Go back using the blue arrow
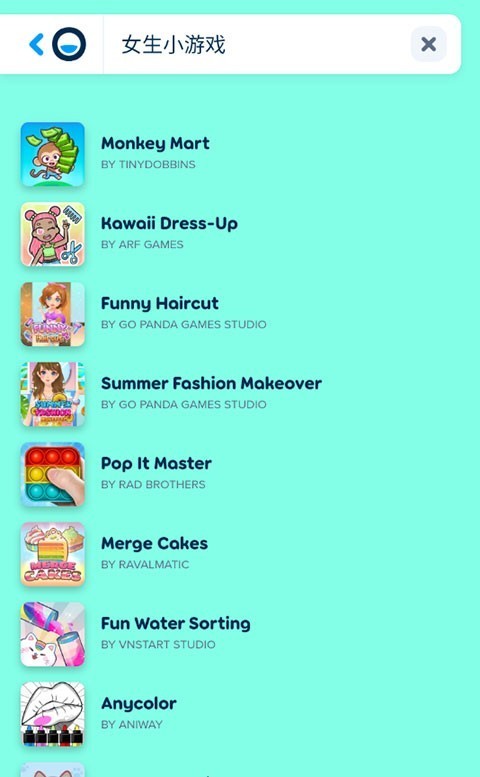Screen dimensions: 480x777 (x=37, y=45)
